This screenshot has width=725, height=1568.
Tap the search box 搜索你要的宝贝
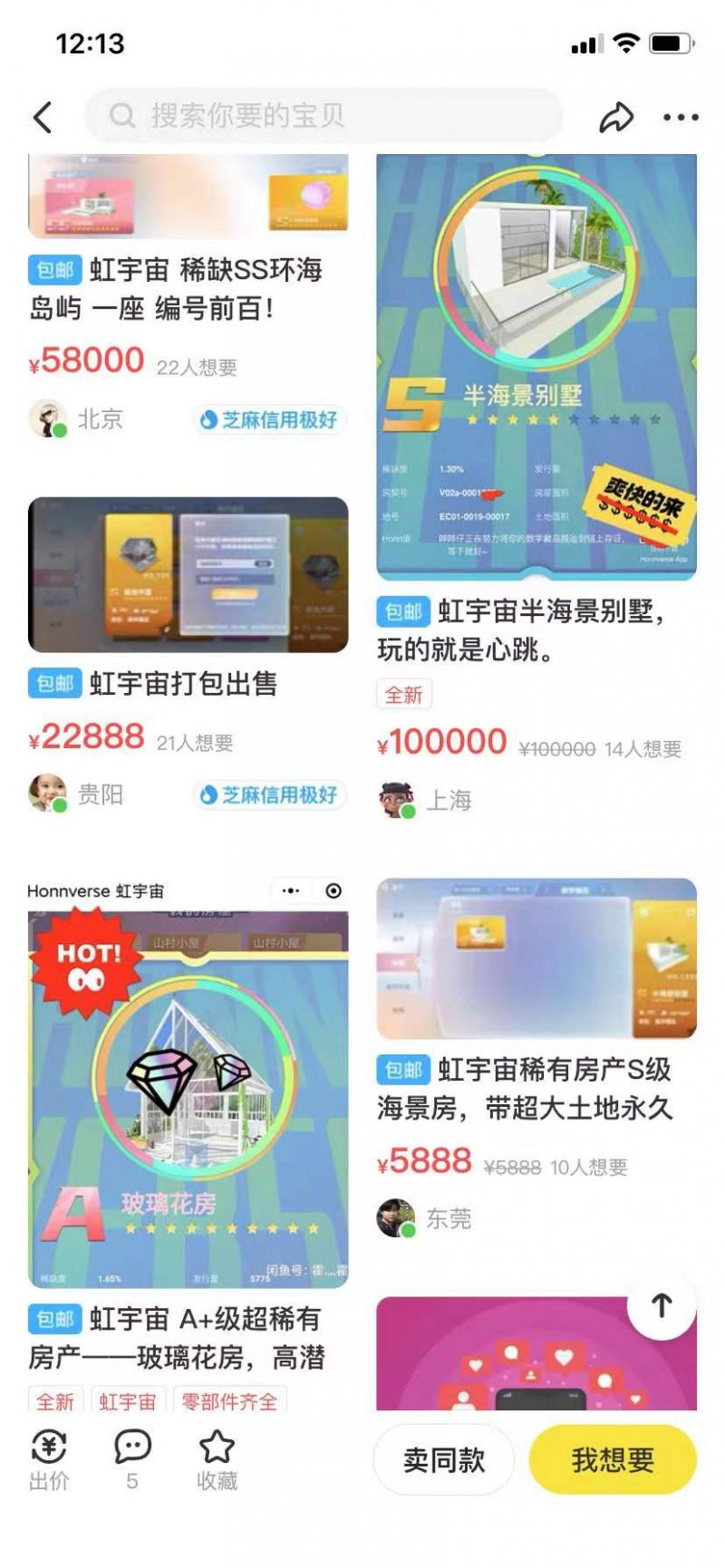pos(324,116)
